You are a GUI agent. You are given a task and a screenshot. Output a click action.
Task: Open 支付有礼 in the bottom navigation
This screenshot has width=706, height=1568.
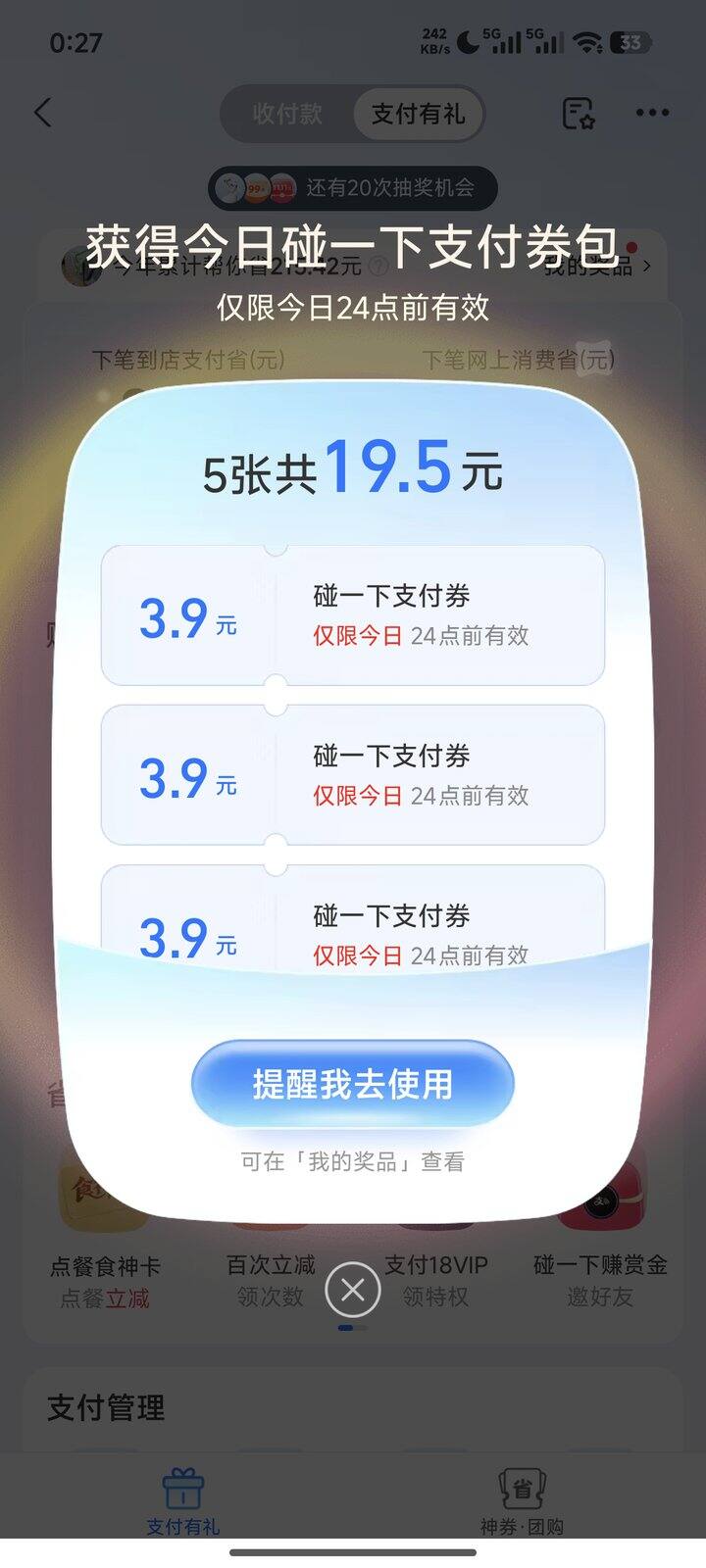[183, 1501]
